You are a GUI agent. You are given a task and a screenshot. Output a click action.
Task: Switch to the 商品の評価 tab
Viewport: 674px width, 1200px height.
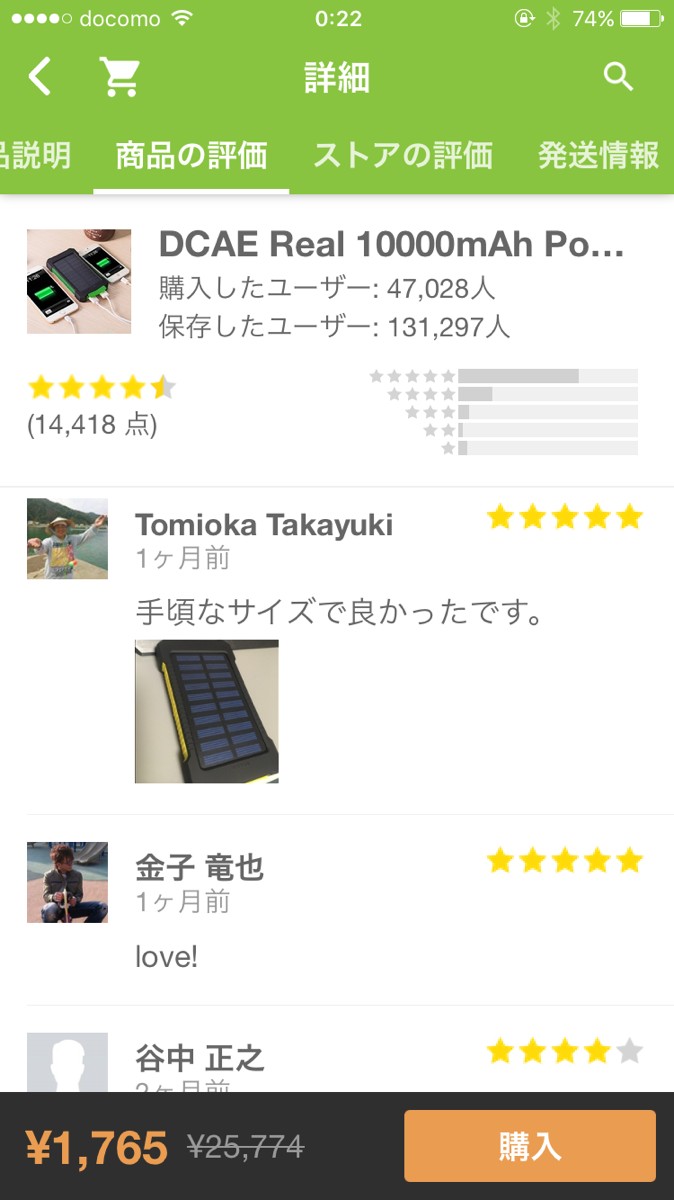coord(191,156)
